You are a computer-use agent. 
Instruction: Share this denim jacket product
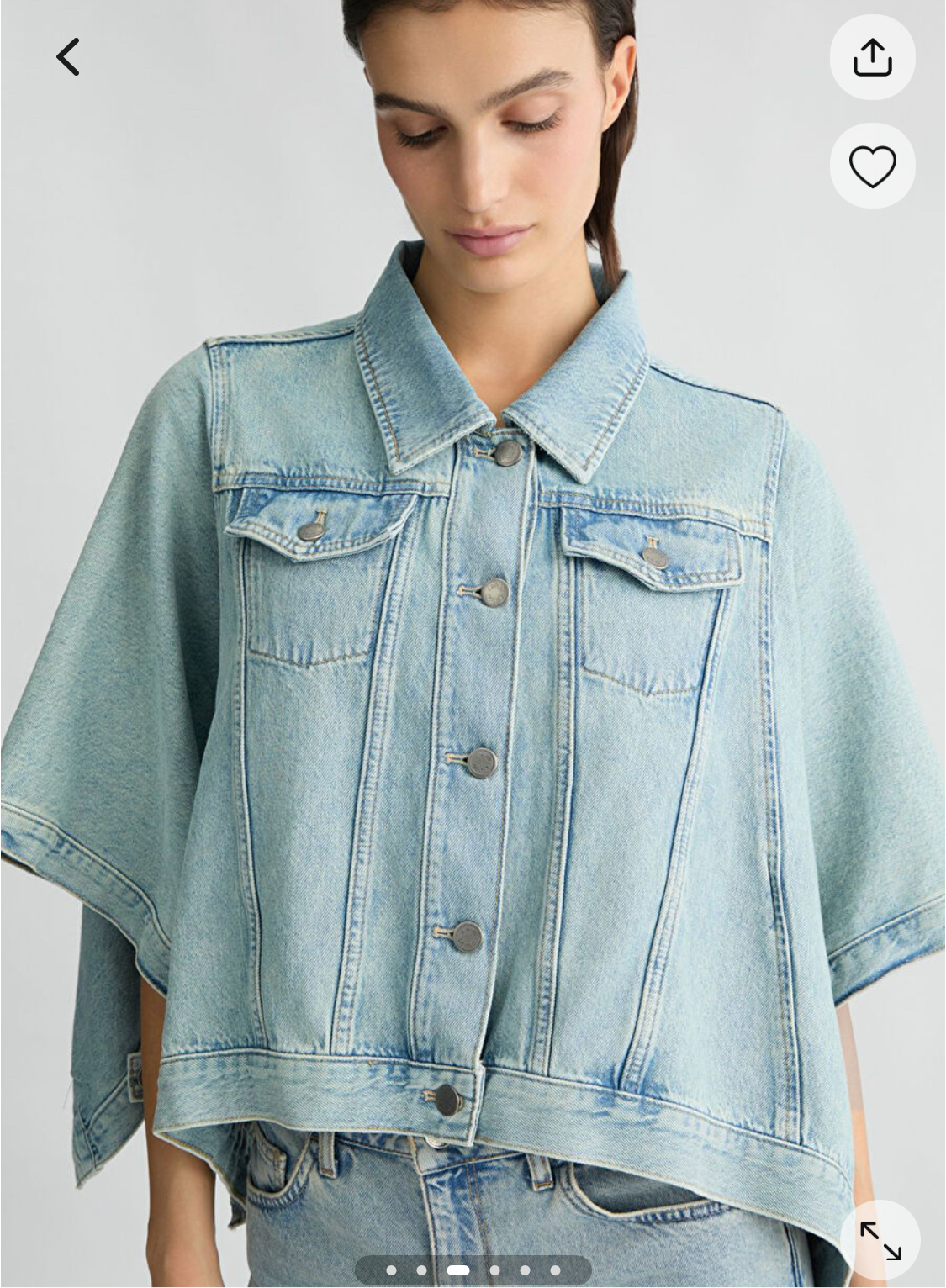point(872,57)
